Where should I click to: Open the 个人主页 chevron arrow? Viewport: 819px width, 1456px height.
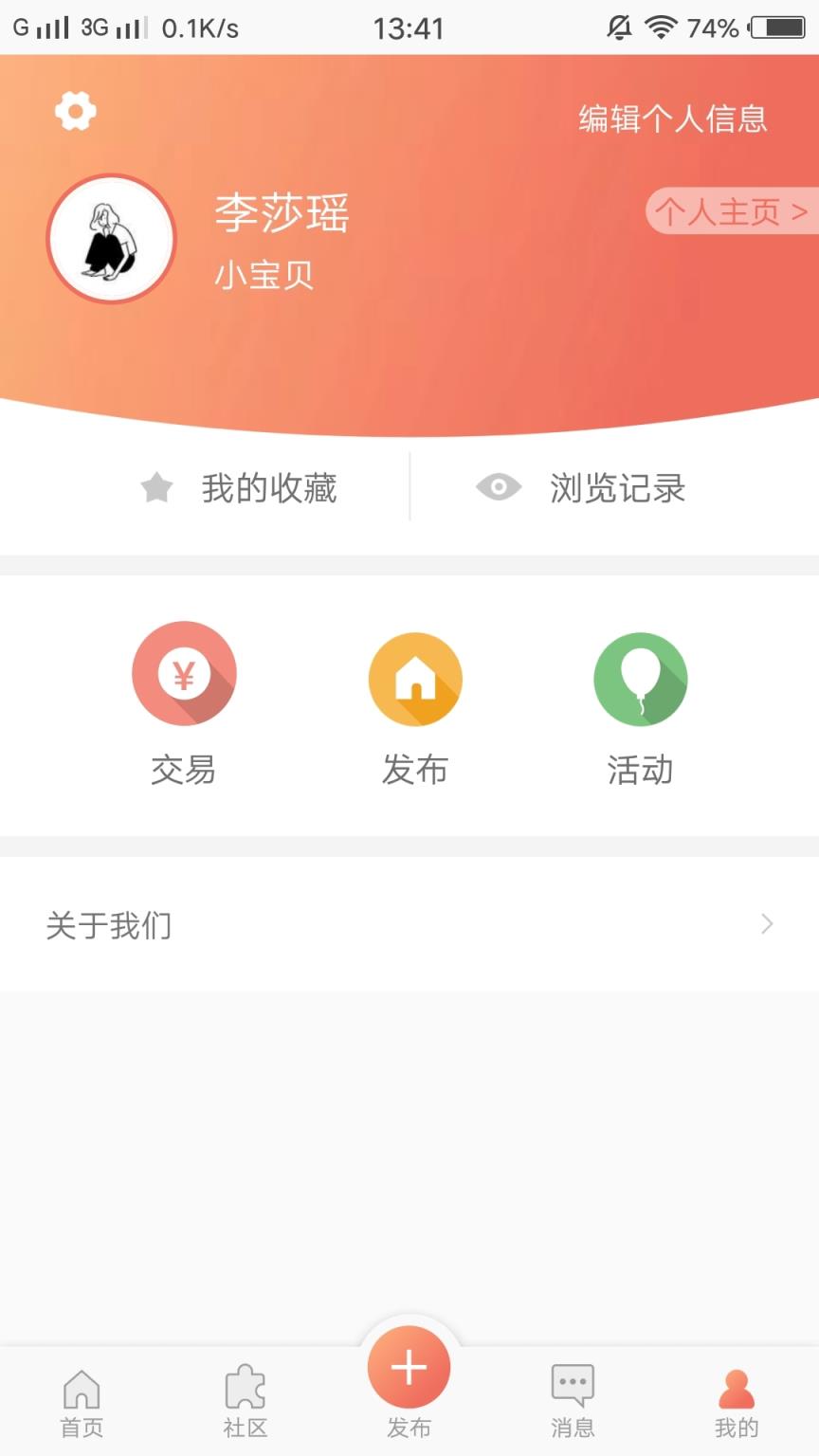801,212
